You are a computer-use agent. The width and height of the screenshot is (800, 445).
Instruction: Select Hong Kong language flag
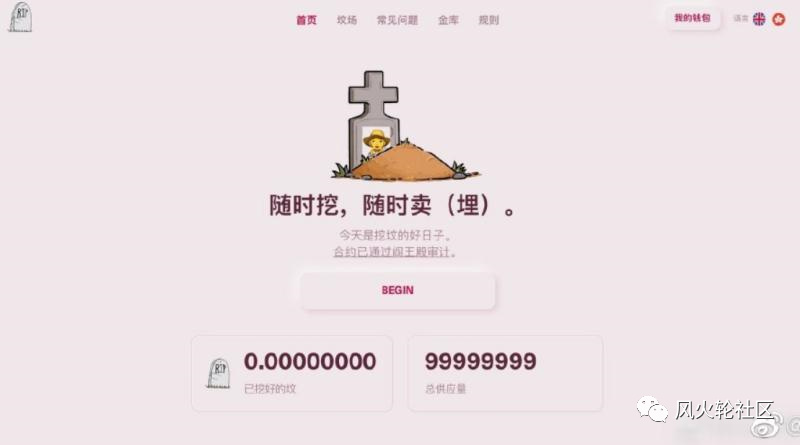779,18
